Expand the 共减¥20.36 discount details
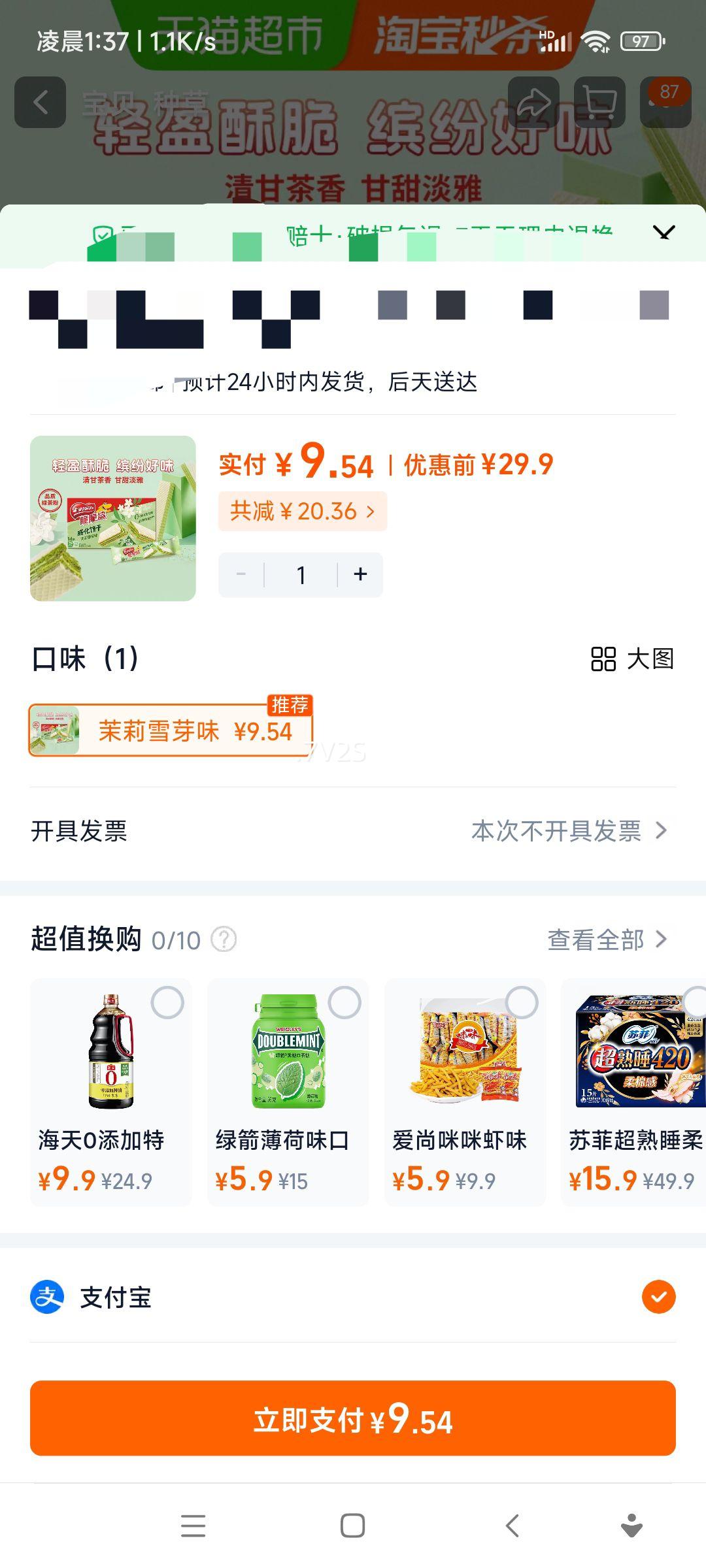Image resolution: width=706 pixels, height=1568 pixels. click(302, 512)
